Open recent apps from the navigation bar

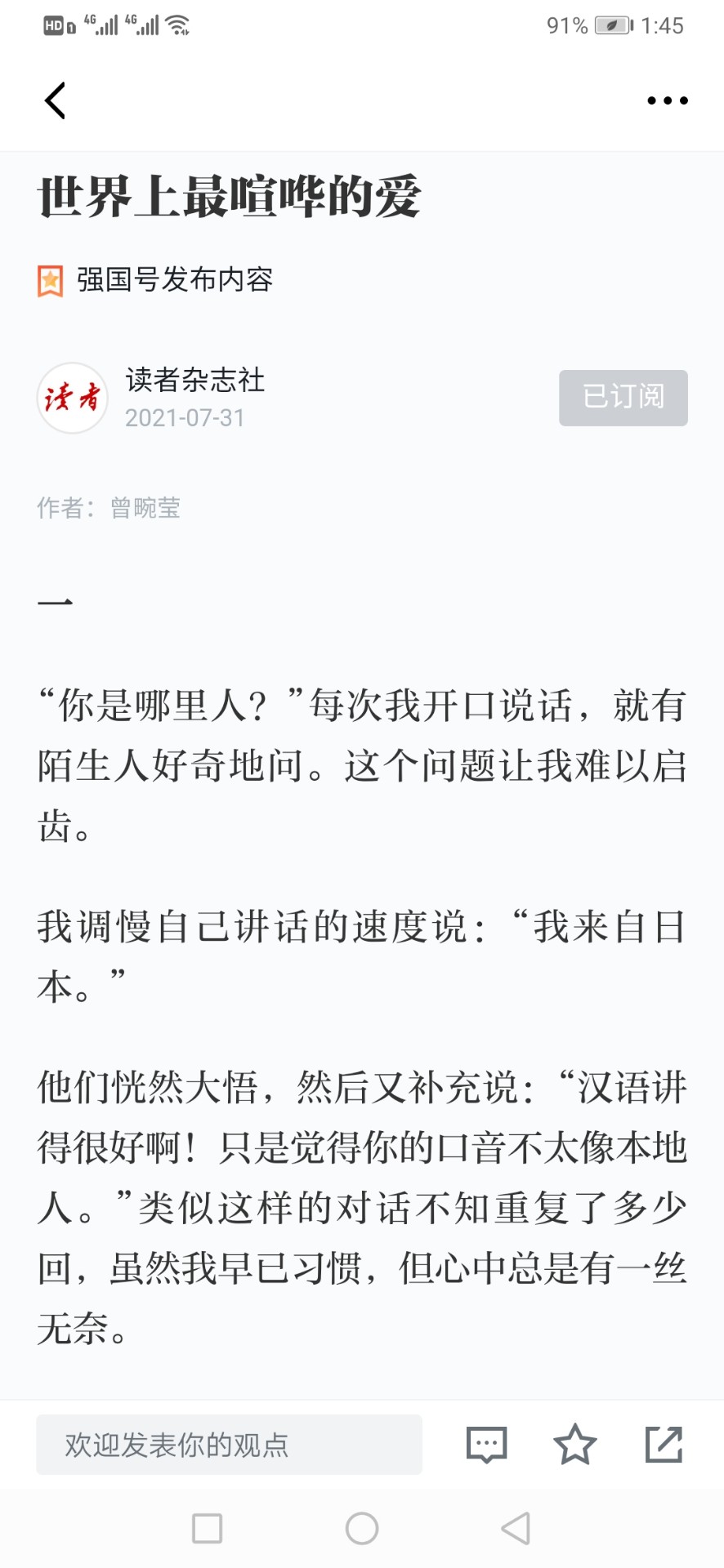pyautogui.click(x=207, y=1528)
